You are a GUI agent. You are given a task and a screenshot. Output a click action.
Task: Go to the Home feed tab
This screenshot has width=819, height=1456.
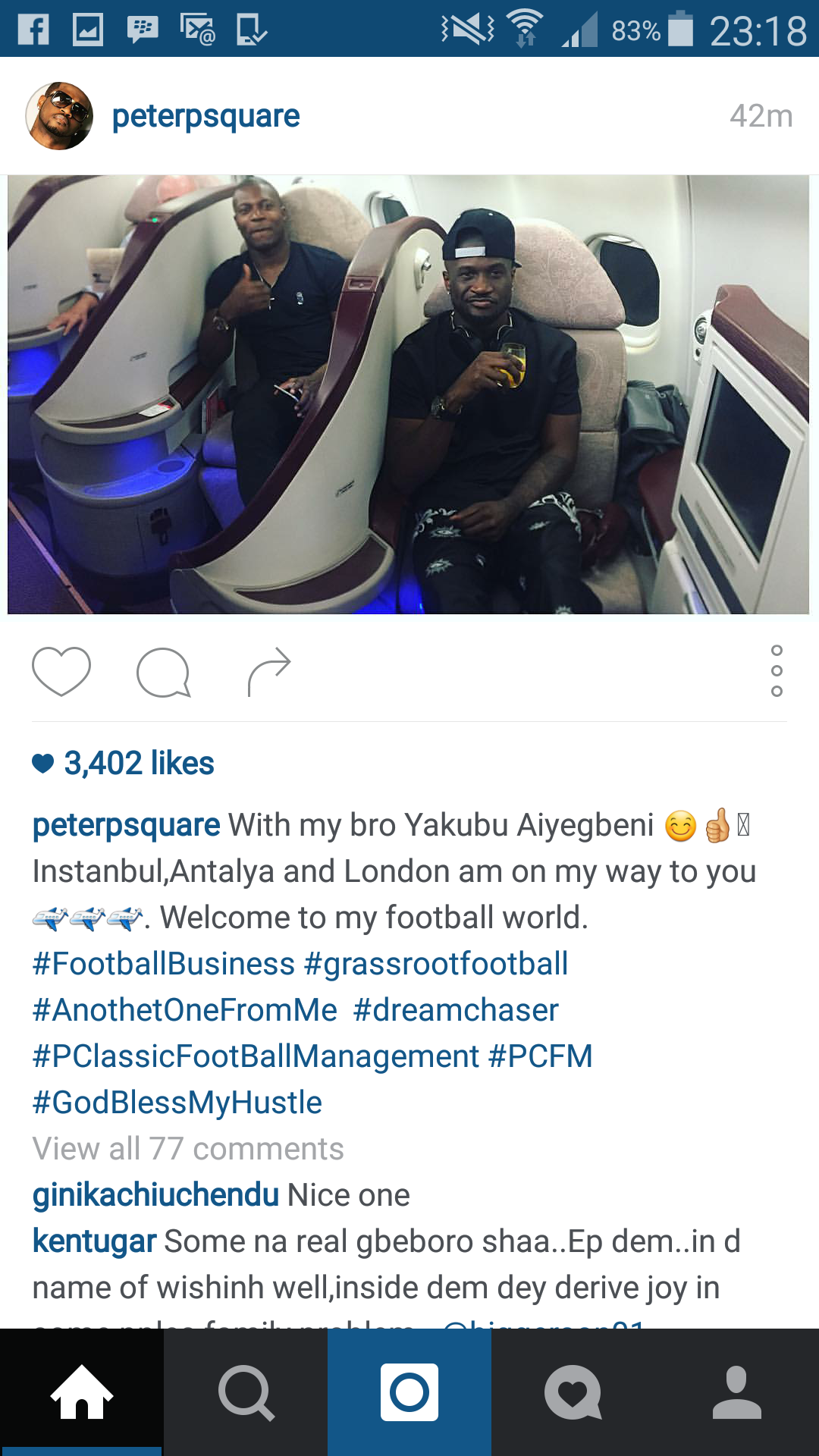(x=82, y=1392)
